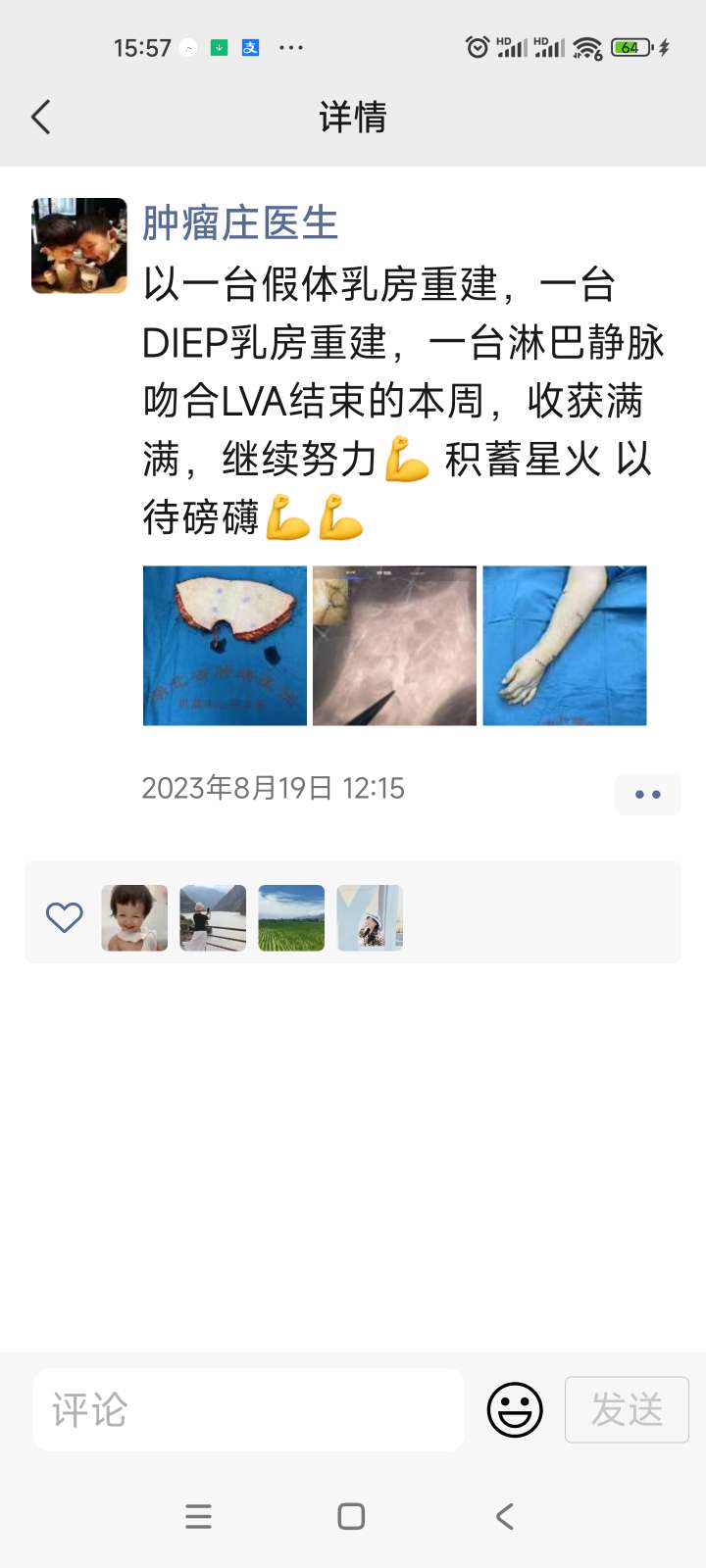Open the recent apps menu
The width and height of the screenshot is (706, 1568).
click(x=198, y=1517)
